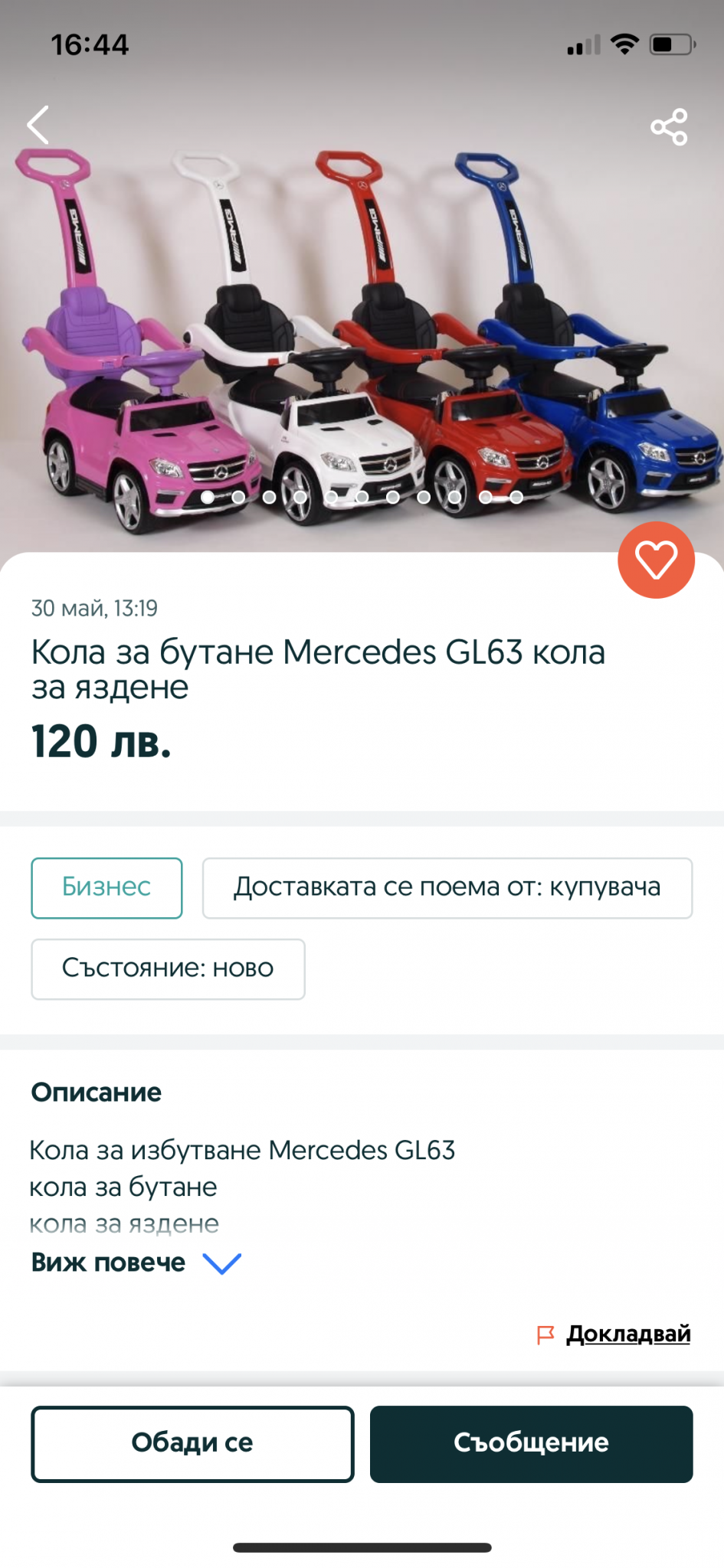
Task: Add the listing to favorites
Action: click(x=656, y=560)
